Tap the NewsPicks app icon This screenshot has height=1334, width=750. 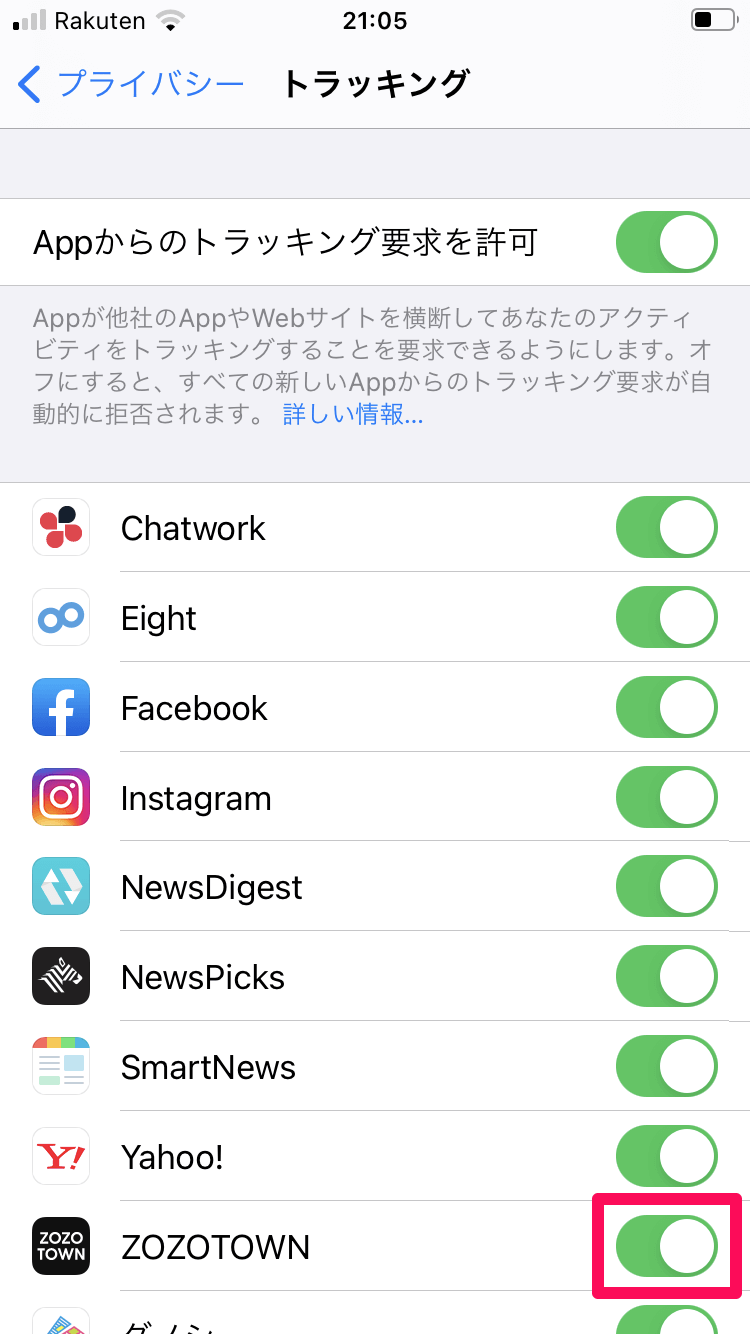point(60,976)
